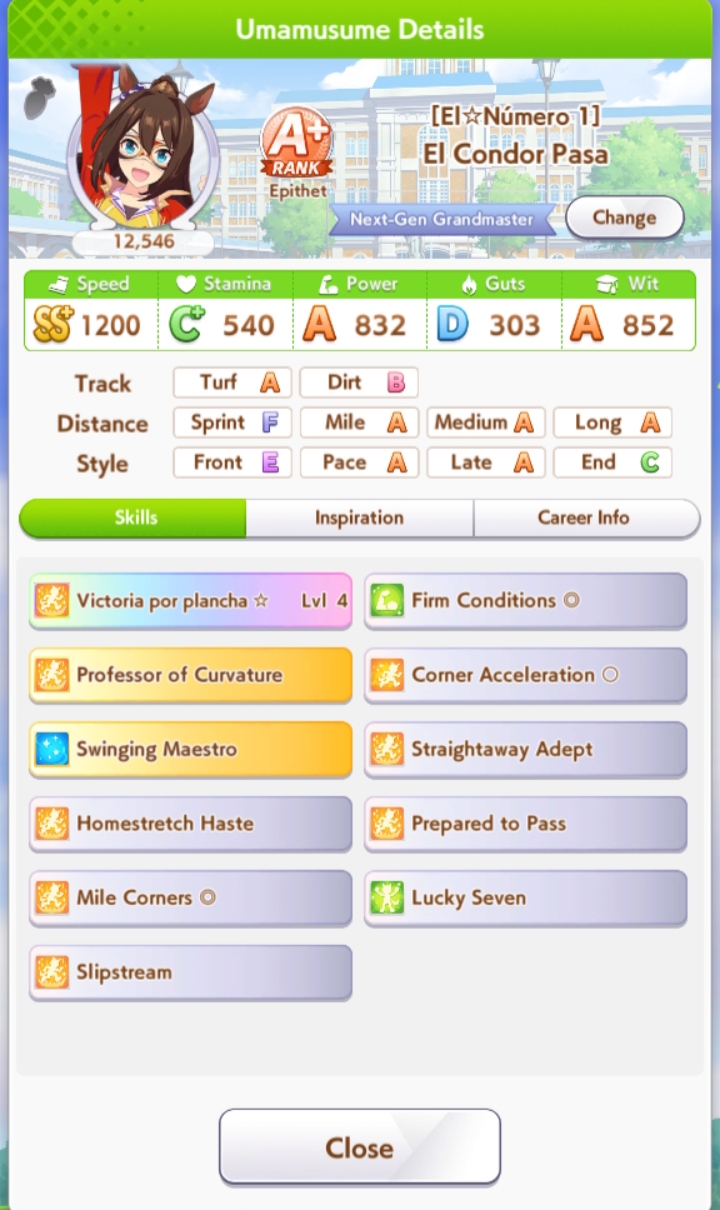Show Swinging Maestro skill info
720x1210 pixels.
tap(190, 749)
